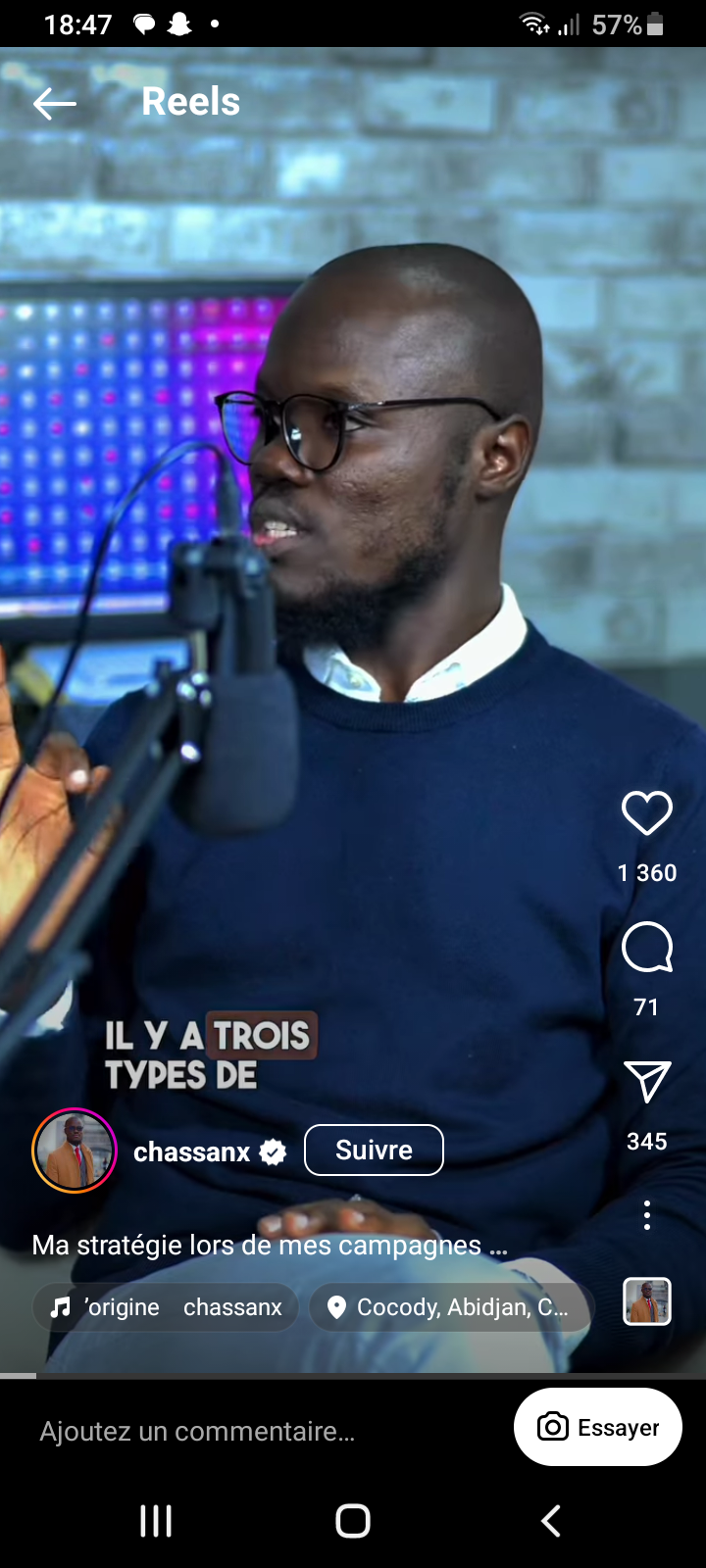Open the chassanx username link
The height and width of the screenshot is (1568, 706).
coord(192,1152)
